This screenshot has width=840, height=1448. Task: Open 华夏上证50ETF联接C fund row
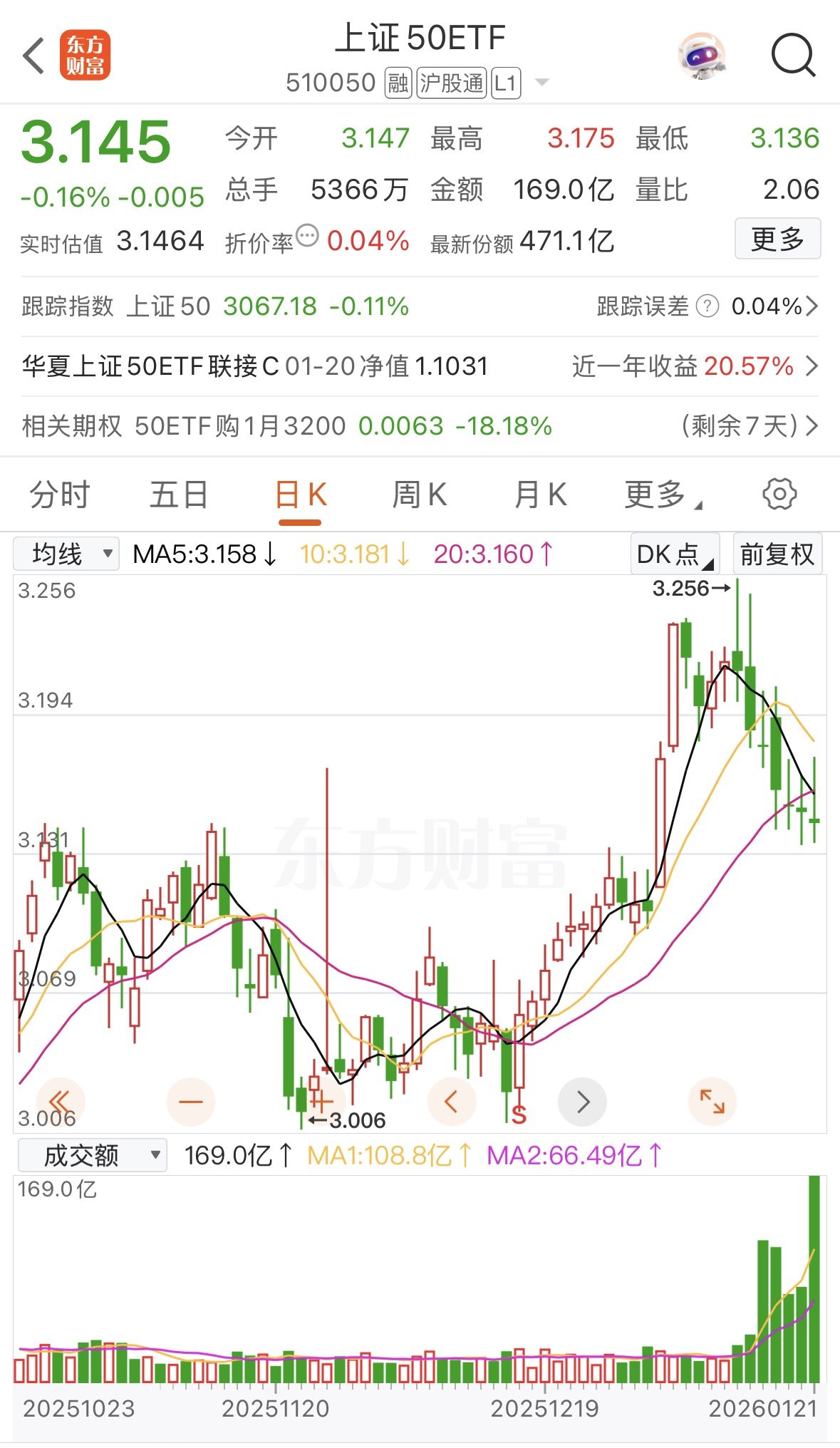(420, 366)
